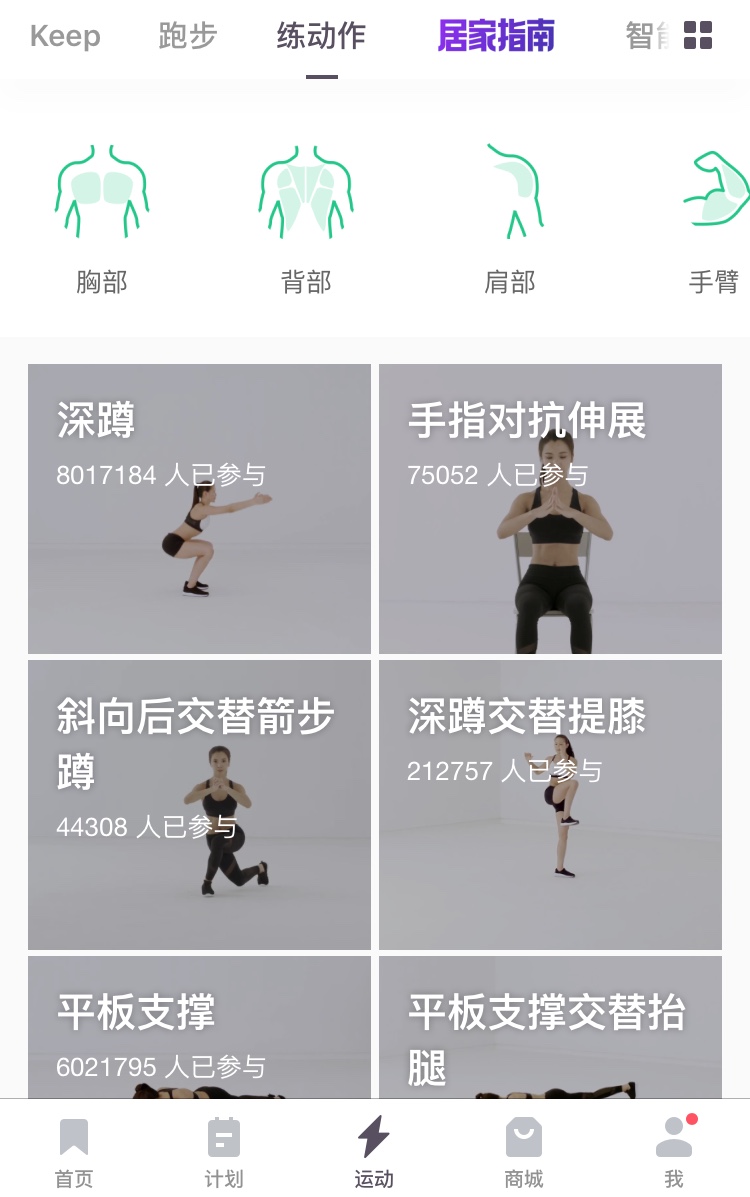This screenshot has width=750, height=1197.
Task: Select the Keep tab at top left
Action: [x=66, y=36]
